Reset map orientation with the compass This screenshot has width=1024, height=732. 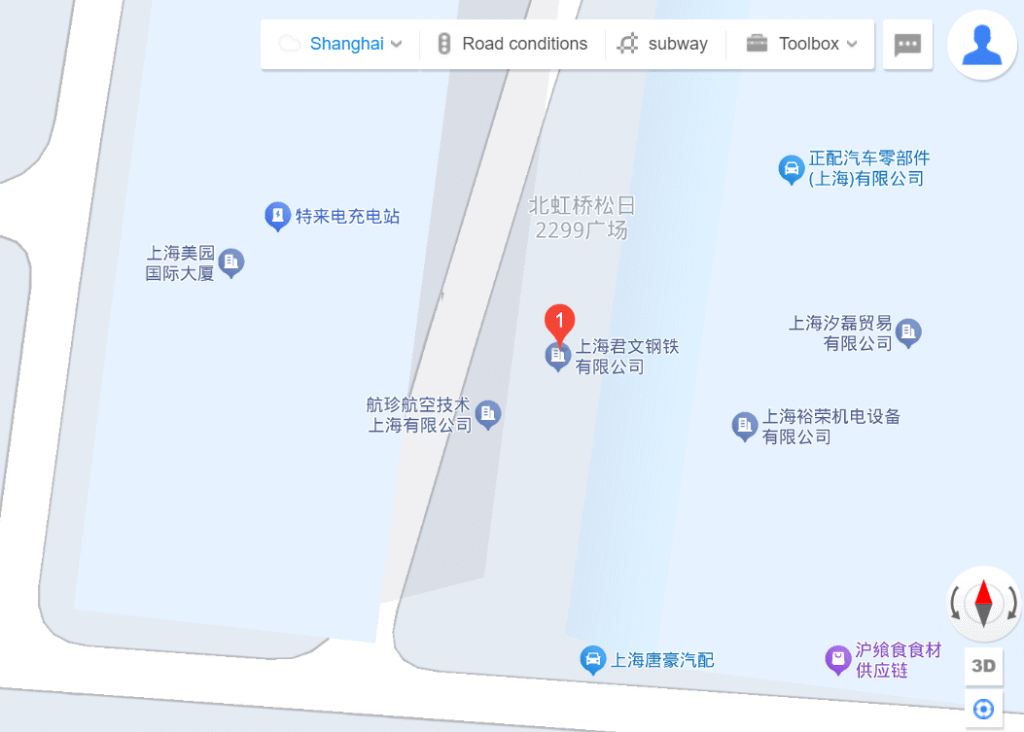tap(983, 603)
